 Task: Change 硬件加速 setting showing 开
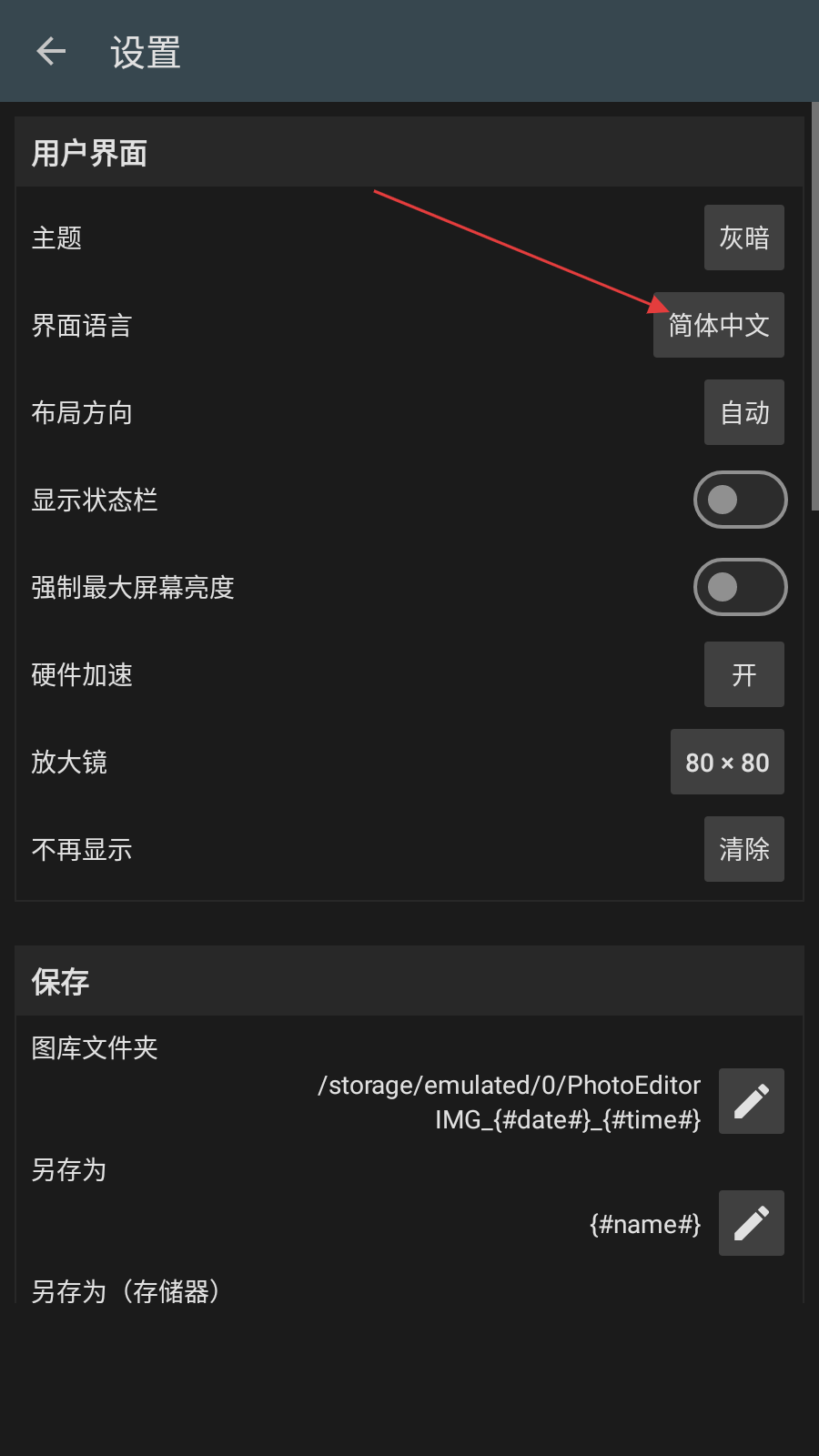click(743, 674)
